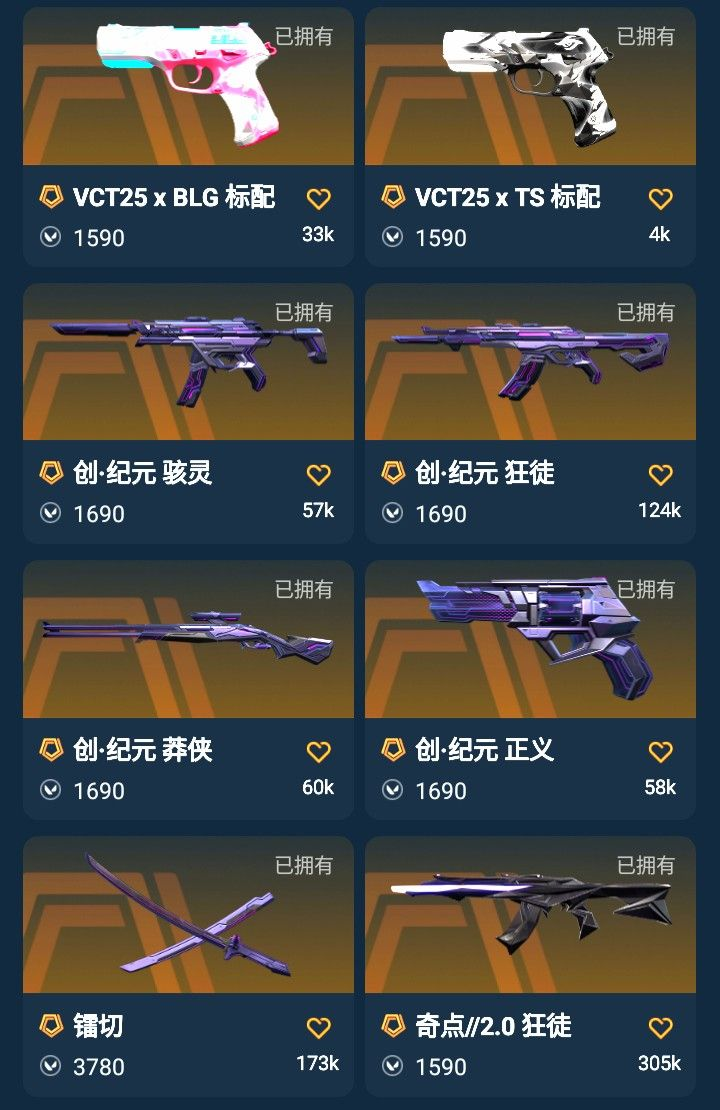Like the 创·纪元 正义 skin
Screen dimensions: 720x1110
661,752
